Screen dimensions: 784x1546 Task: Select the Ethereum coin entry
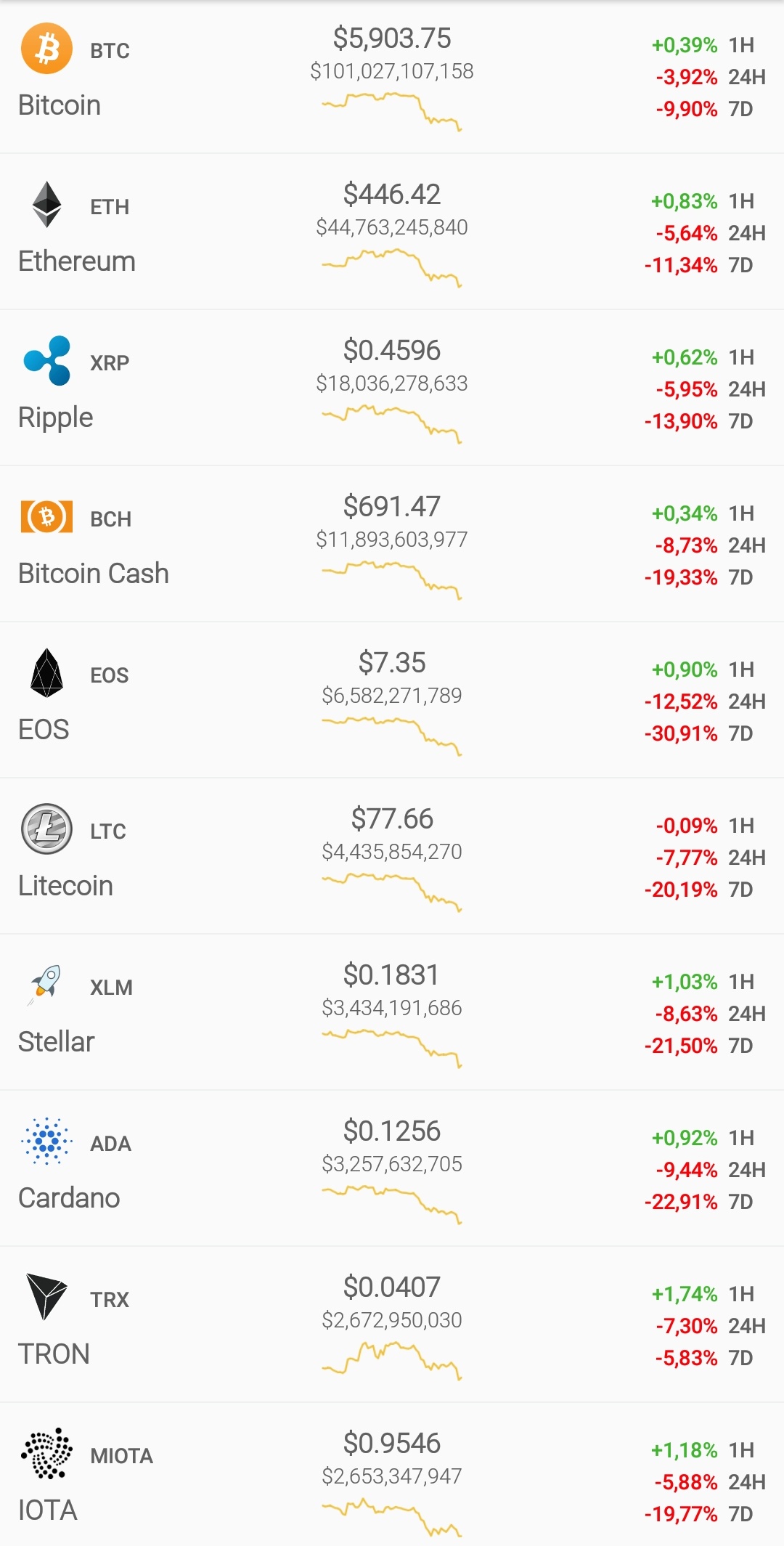pyautogui.click(x=392, y=232)
